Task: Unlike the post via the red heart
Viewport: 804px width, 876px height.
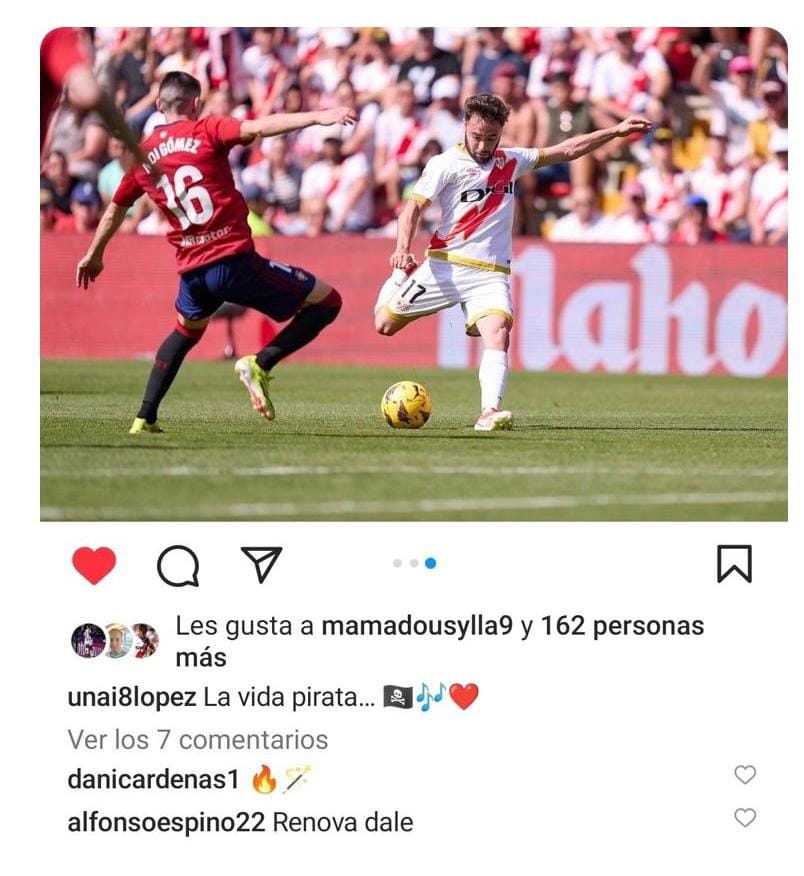Action: [94, 565]
